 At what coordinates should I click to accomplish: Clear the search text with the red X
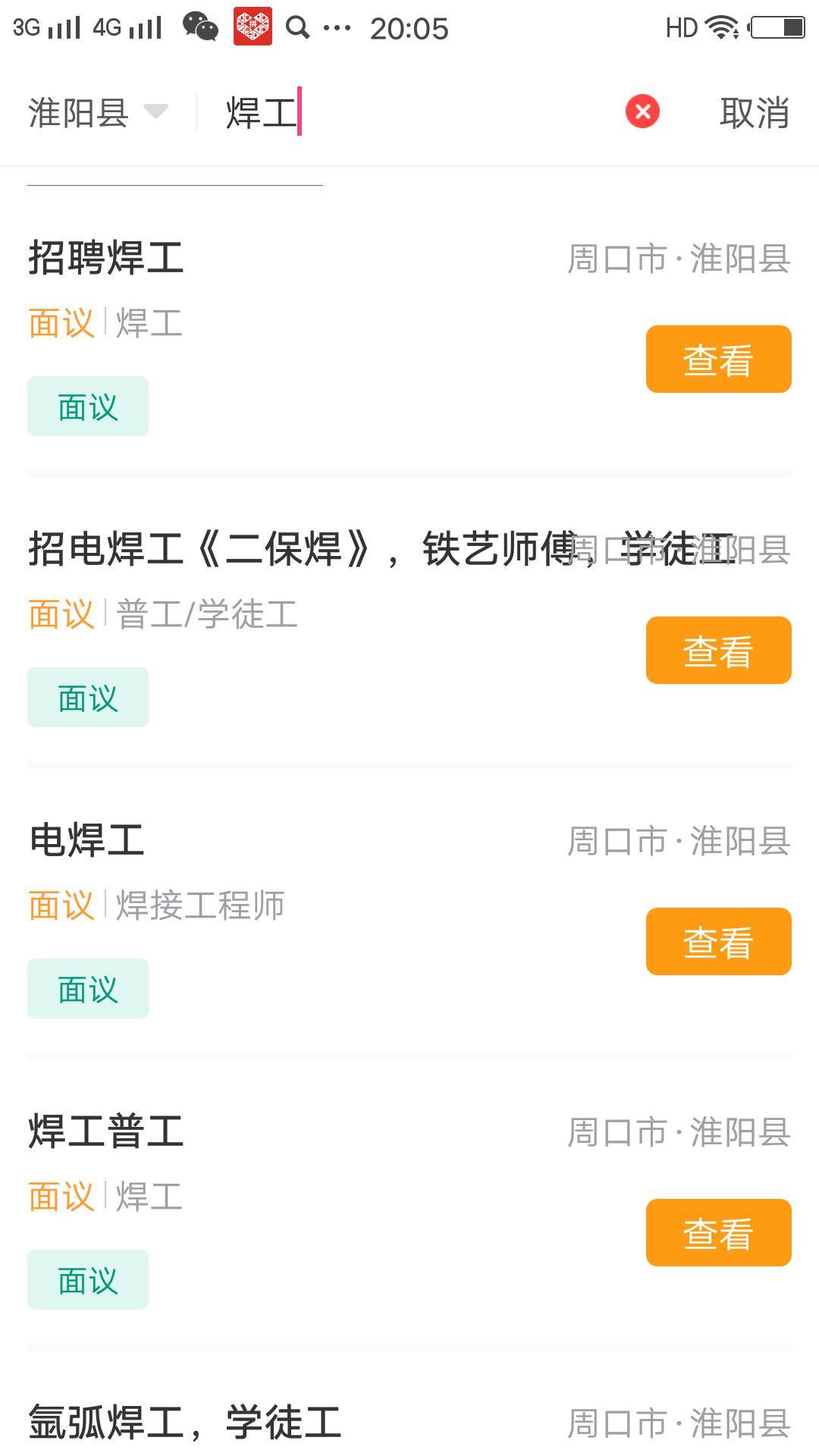[x=642, y=112]
